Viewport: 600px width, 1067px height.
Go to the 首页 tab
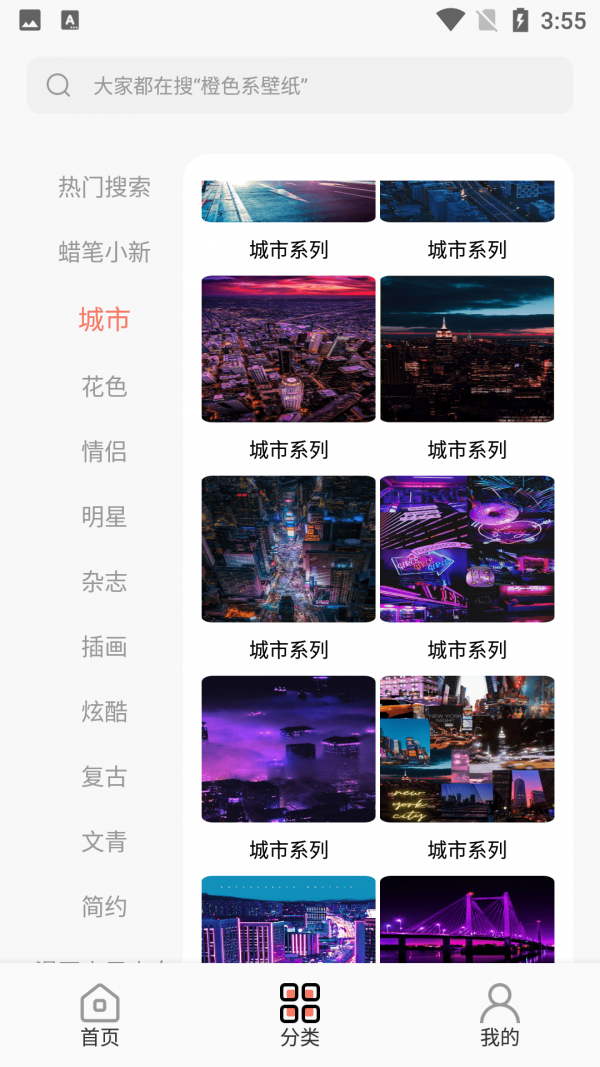pos(100,1014)
